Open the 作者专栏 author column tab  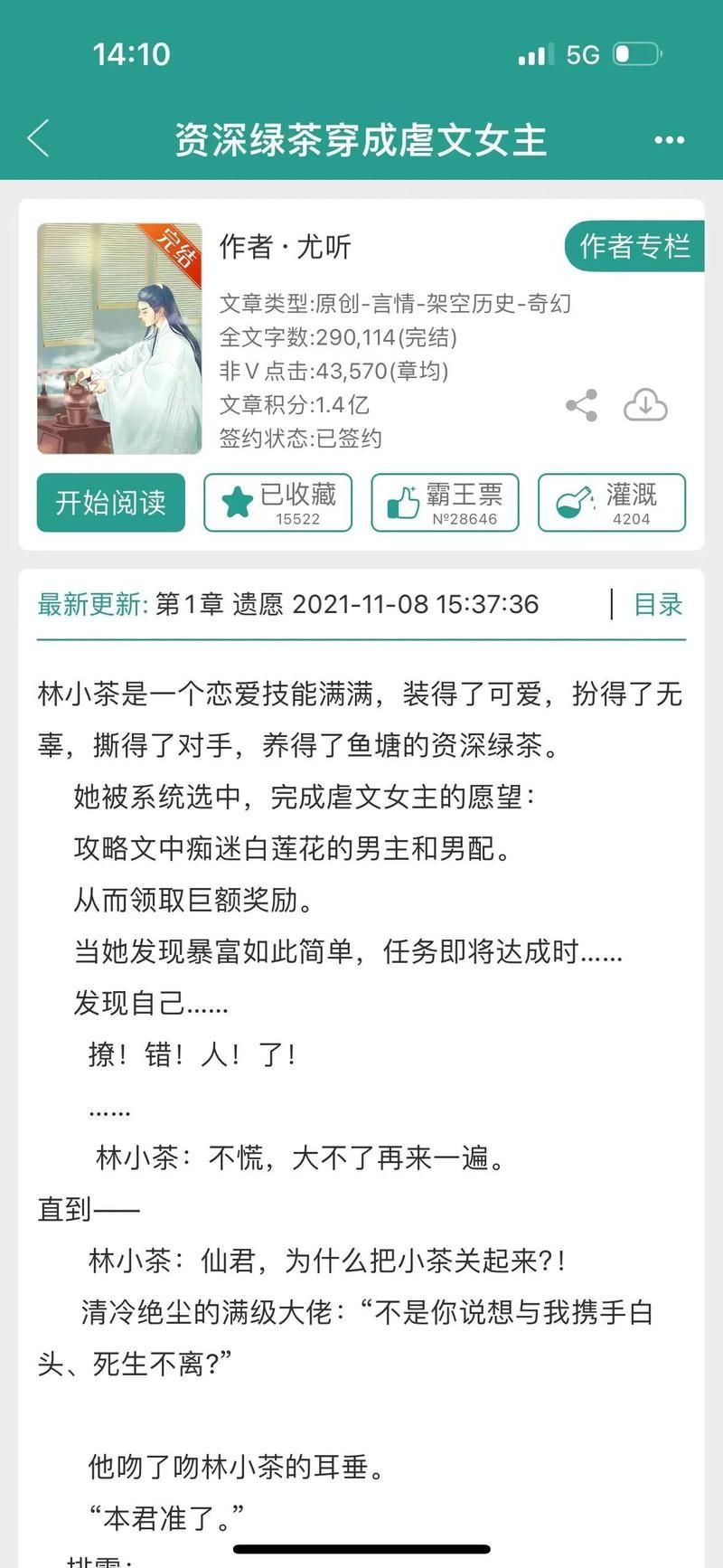point(634,245)
